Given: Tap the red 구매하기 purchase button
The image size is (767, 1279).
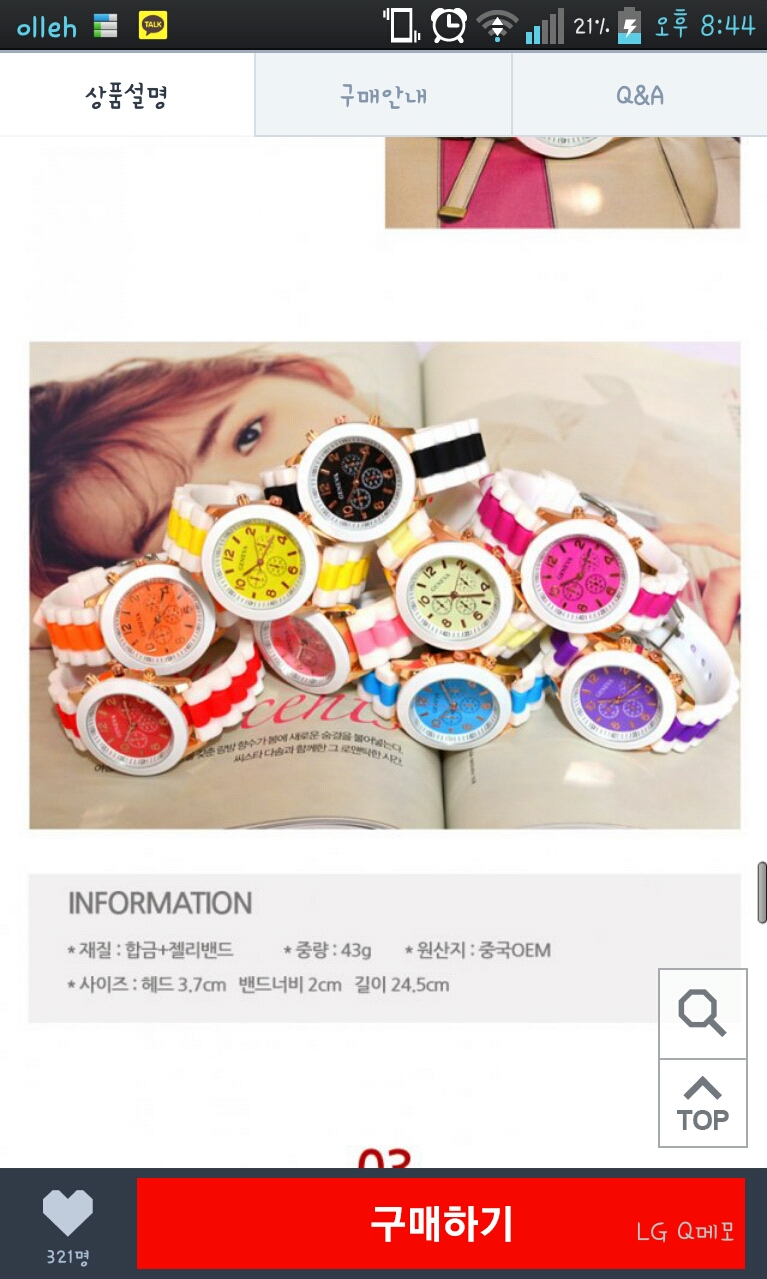Looking at the screenshot, I should click(x=440, y=1223).
